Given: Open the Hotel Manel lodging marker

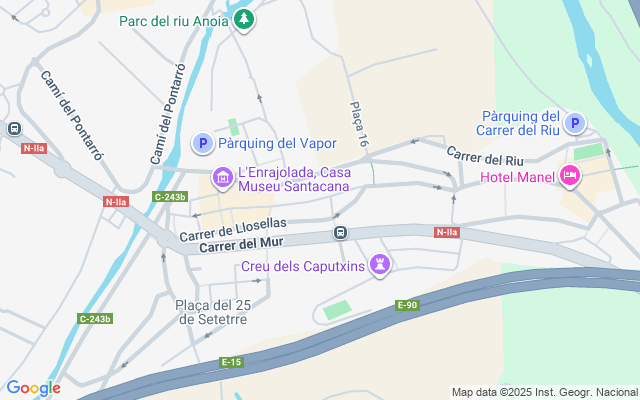Looking at the screenshot, I should pos(569,177).
